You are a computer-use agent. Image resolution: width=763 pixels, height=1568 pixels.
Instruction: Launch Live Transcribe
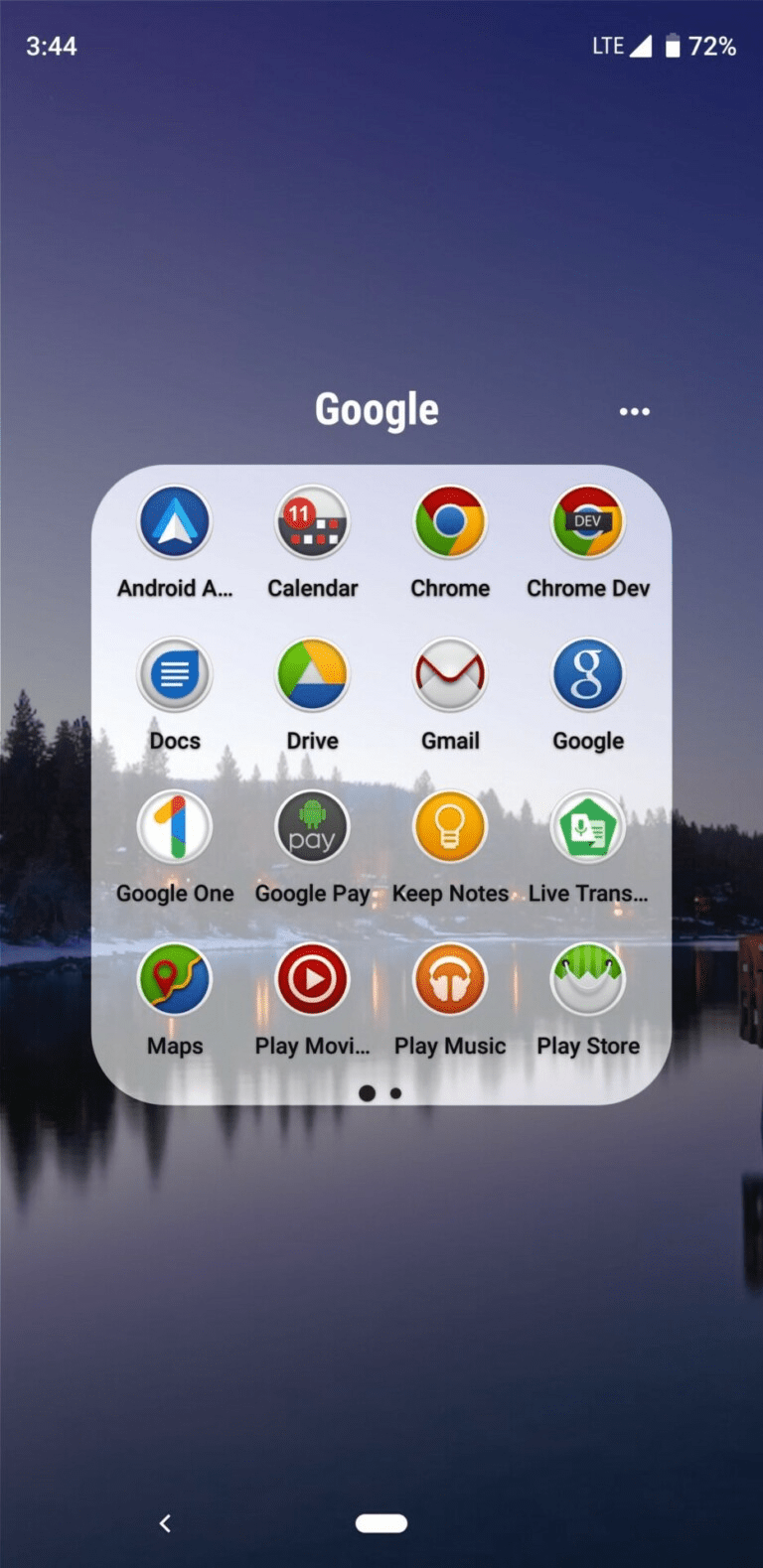[587, 827]
